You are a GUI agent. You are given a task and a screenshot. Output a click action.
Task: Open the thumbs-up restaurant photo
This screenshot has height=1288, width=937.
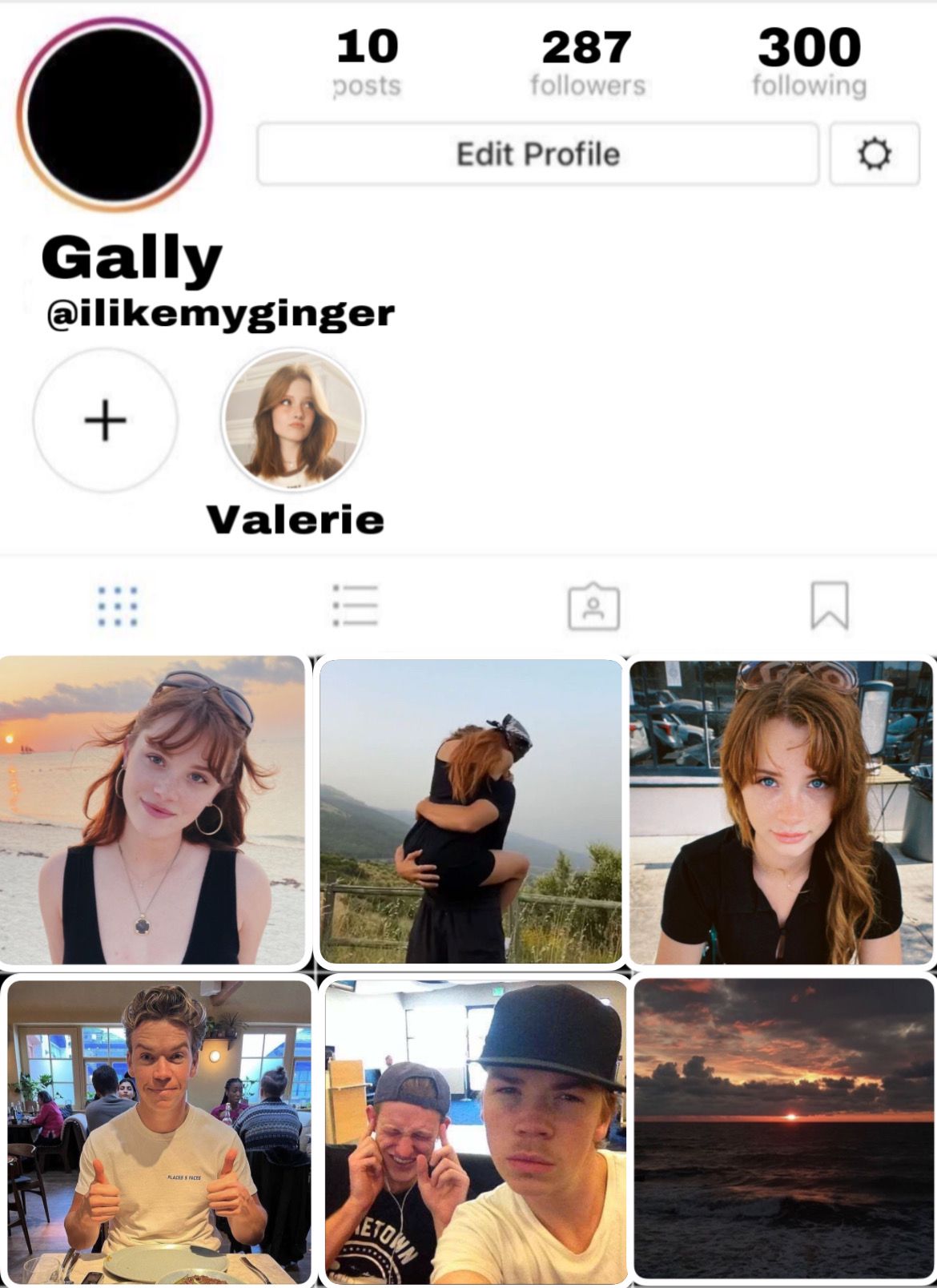click(x=159, y=1130)
